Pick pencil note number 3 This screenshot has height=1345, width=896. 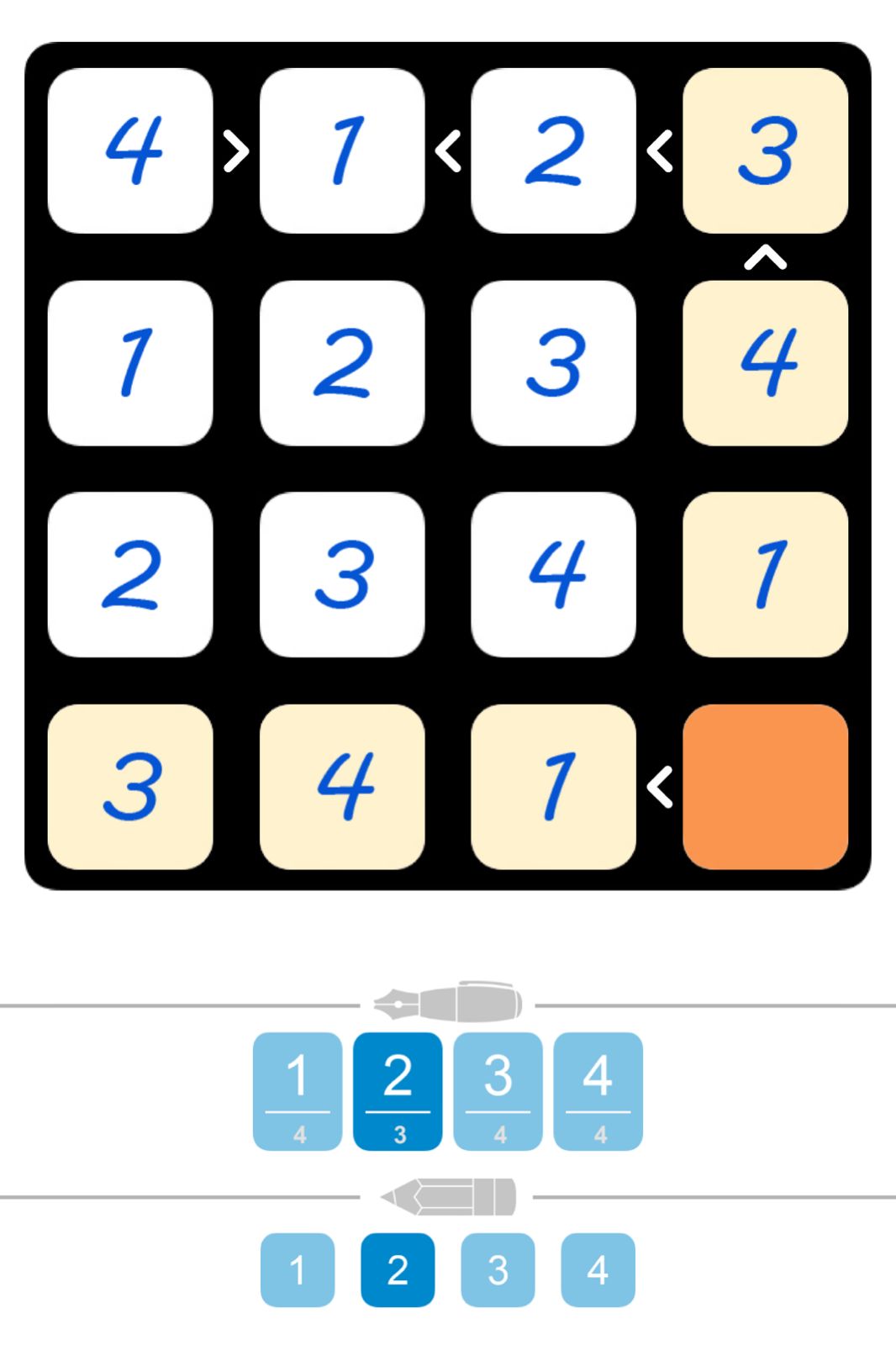498,1269
